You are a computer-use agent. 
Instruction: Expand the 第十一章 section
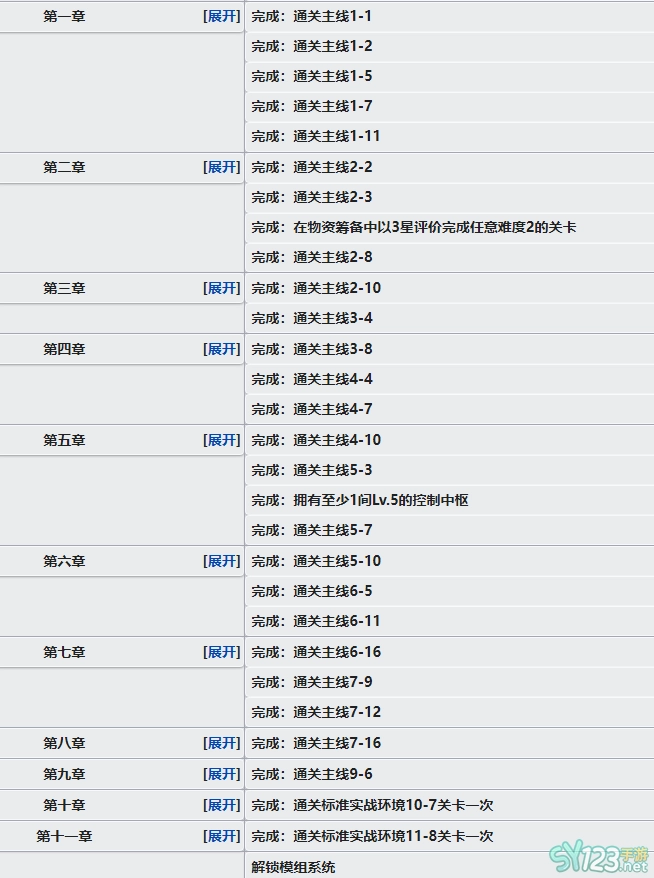pos(222,836)
